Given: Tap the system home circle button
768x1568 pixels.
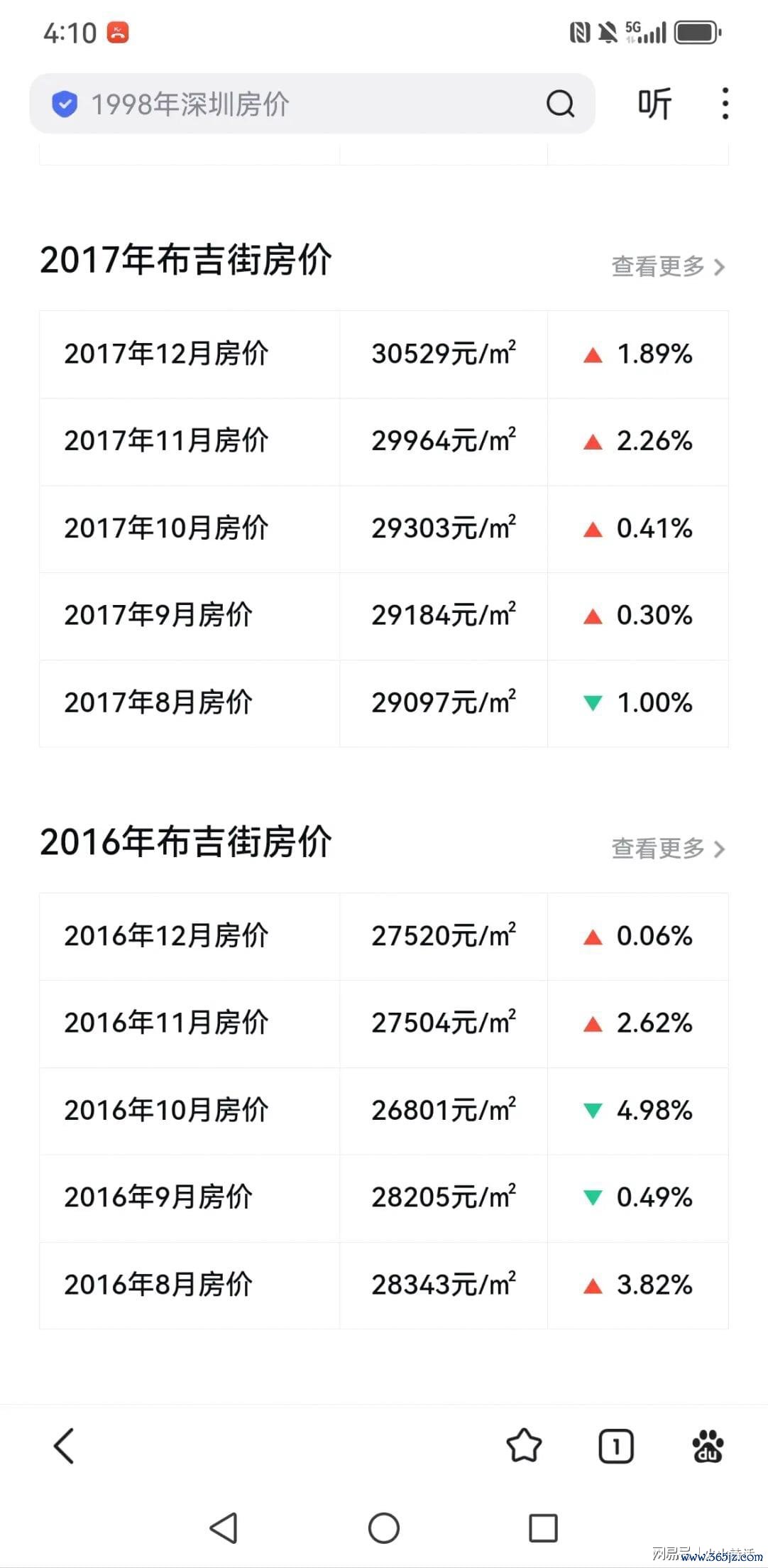Looking at the screenshot, I should pyautogui.click(x=384, y=1528).
